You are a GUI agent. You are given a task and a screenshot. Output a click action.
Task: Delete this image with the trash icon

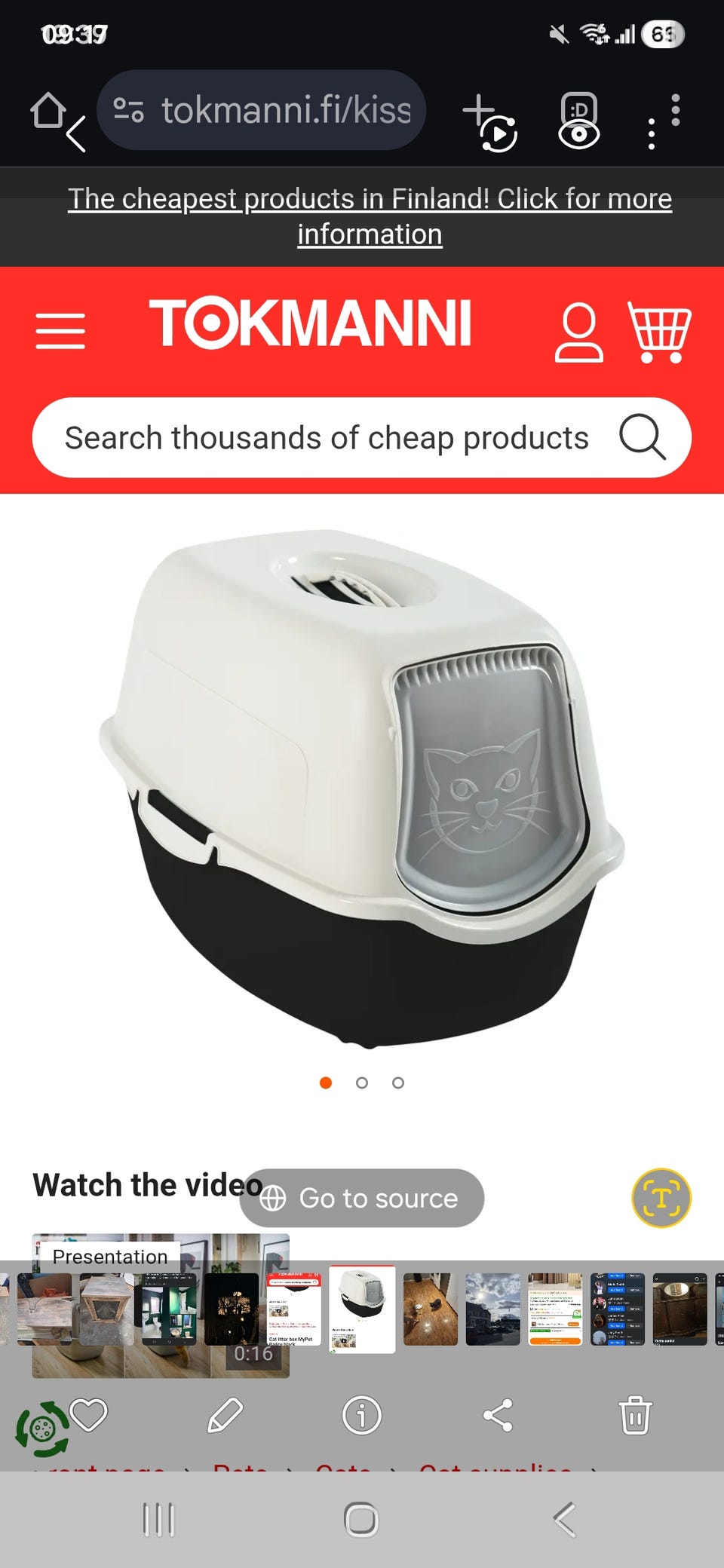(635, 1415)
